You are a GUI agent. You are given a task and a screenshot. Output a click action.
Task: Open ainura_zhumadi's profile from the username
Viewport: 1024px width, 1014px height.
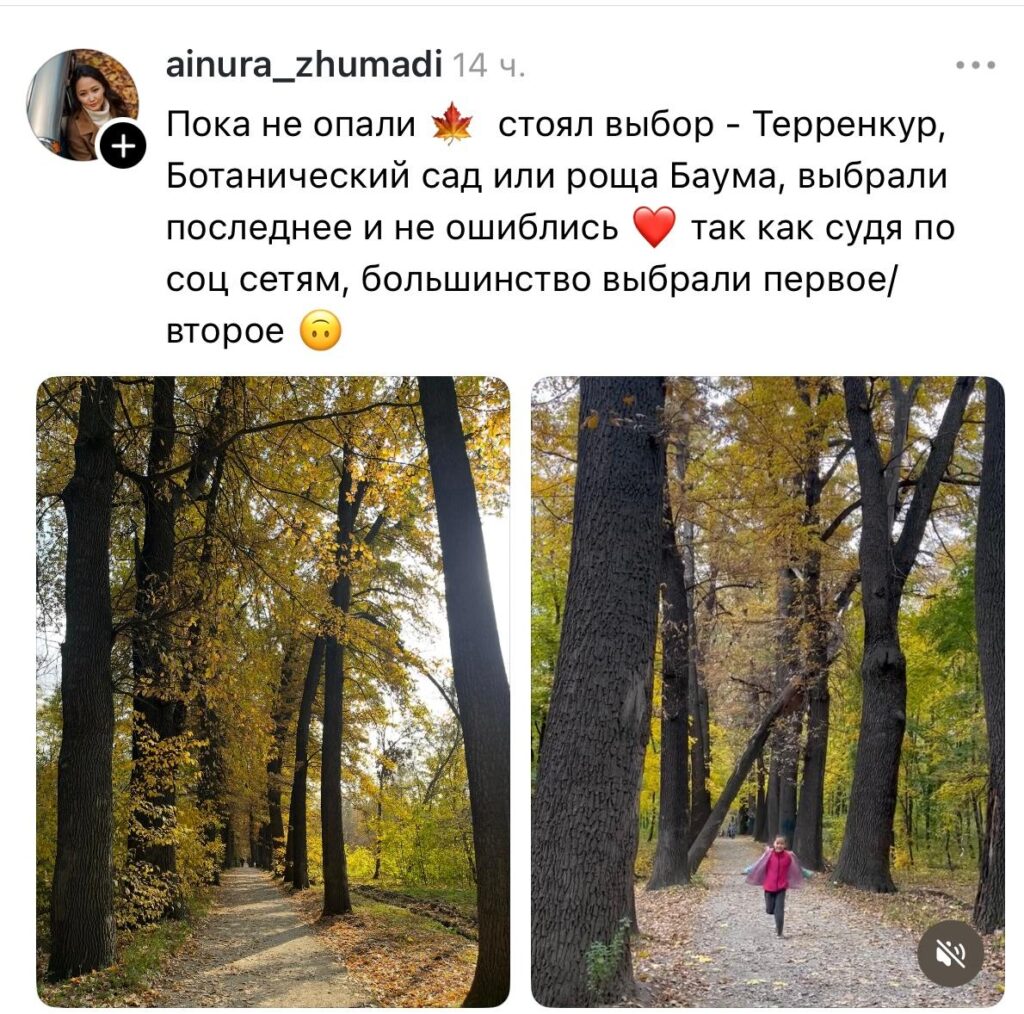click(303, 65)
